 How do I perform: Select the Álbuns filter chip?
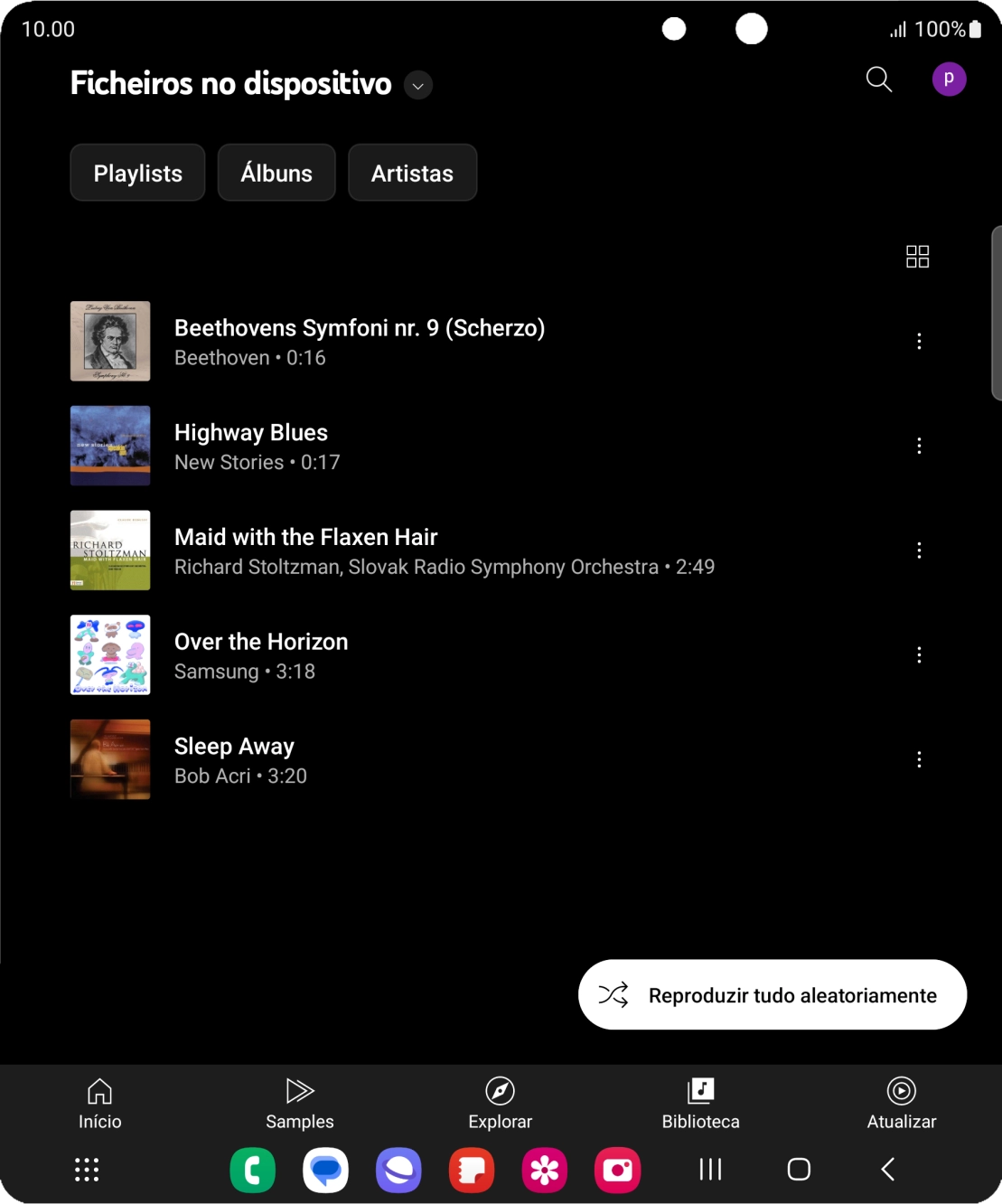276,172
